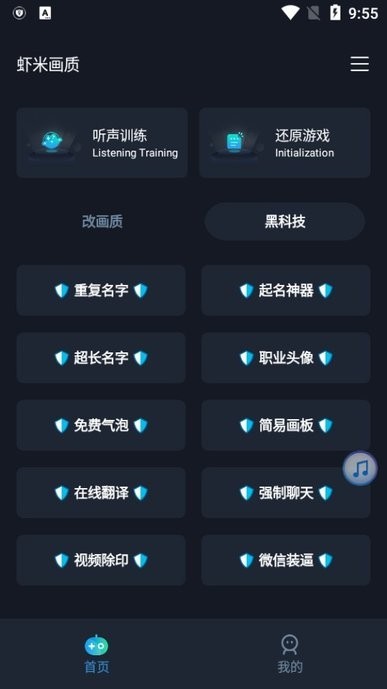Open the hamburger menu
Image resolution: width=387 pixels, height=689 pixels.
pyautogui.click(x=359, y=64)
